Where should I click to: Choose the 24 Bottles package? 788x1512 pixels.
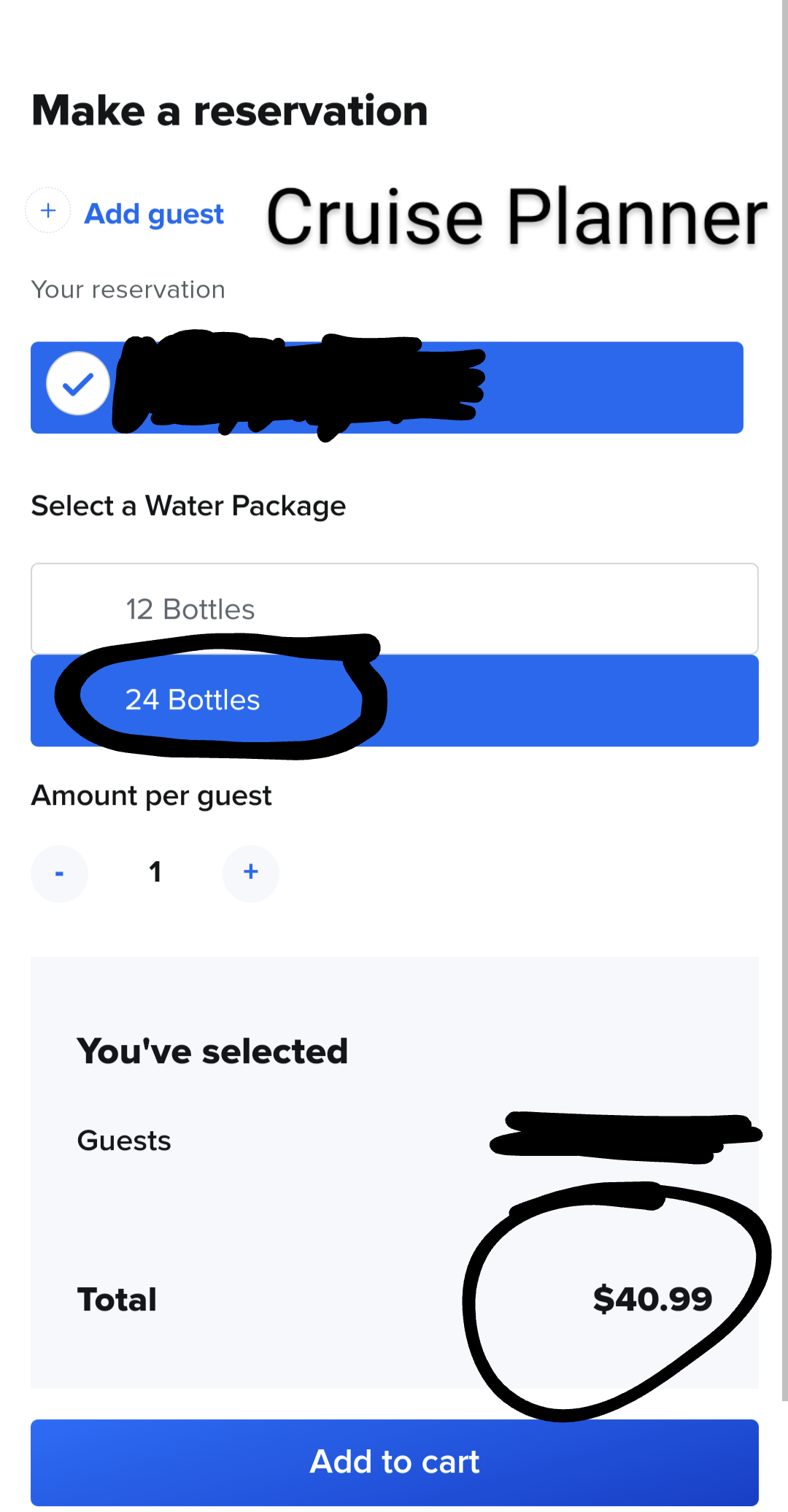pos(394,701)
